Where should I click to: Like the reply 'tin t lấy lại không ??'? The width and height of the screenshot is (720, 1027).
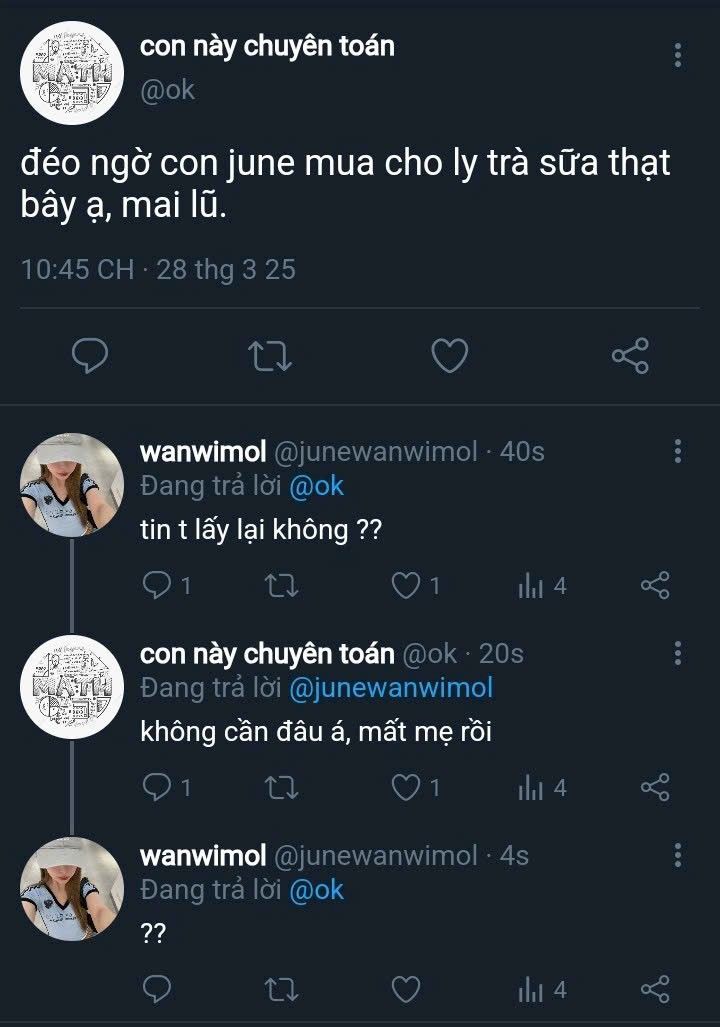point(406,586)
